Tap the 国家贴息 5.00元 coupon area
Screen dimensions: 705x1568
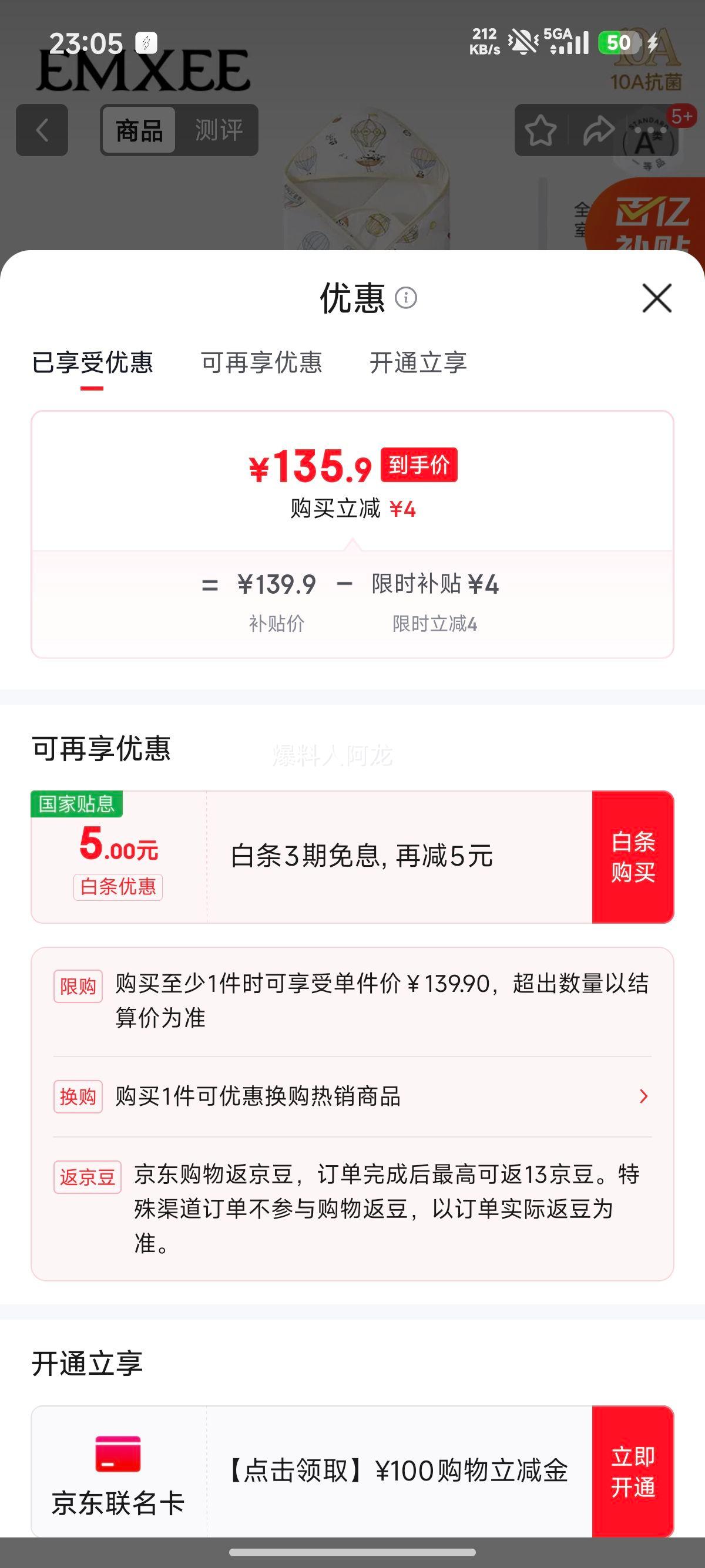pyautogui.click(x=119, y=856)
